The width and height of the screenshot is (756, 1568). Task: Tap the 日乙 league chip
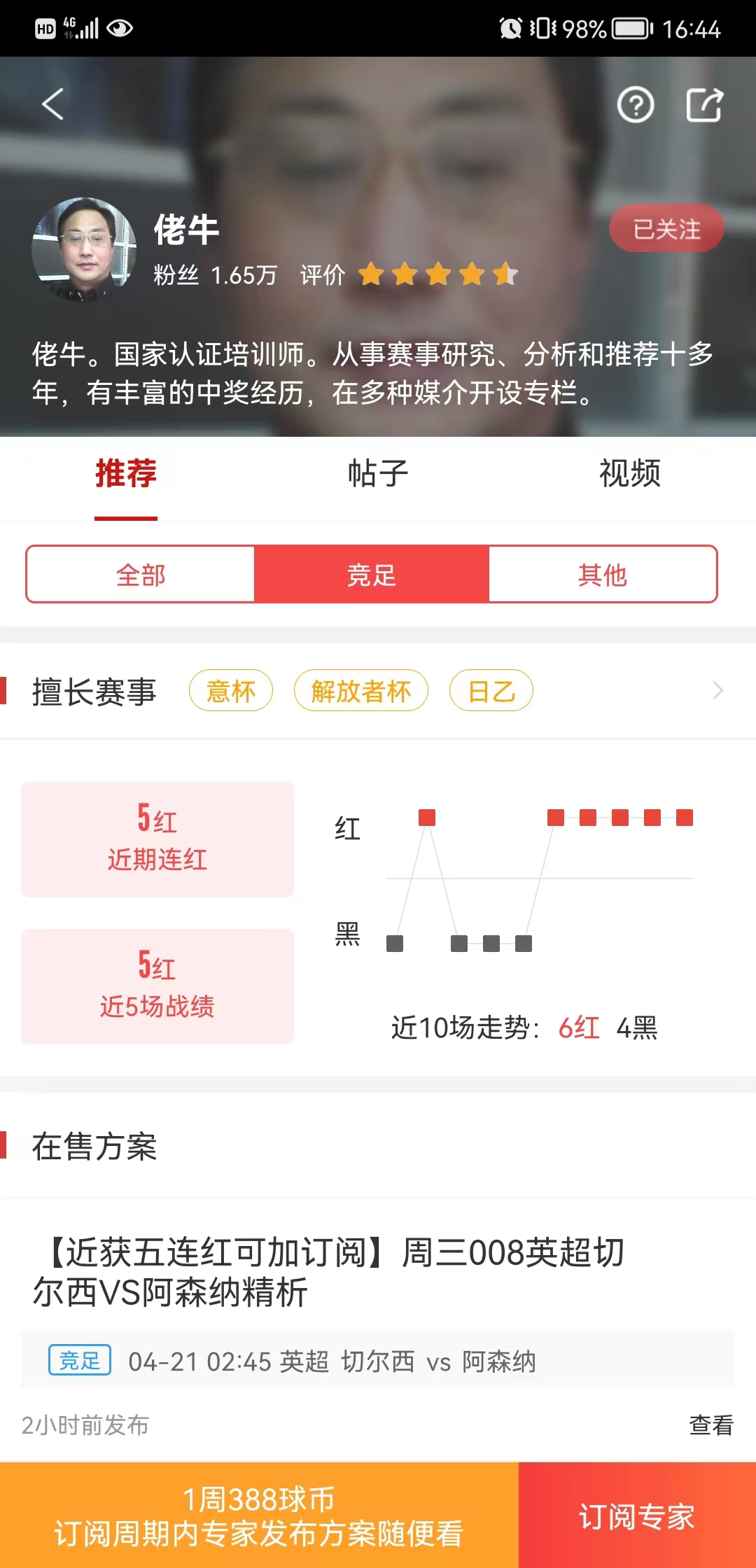click(x=491, y=691)
